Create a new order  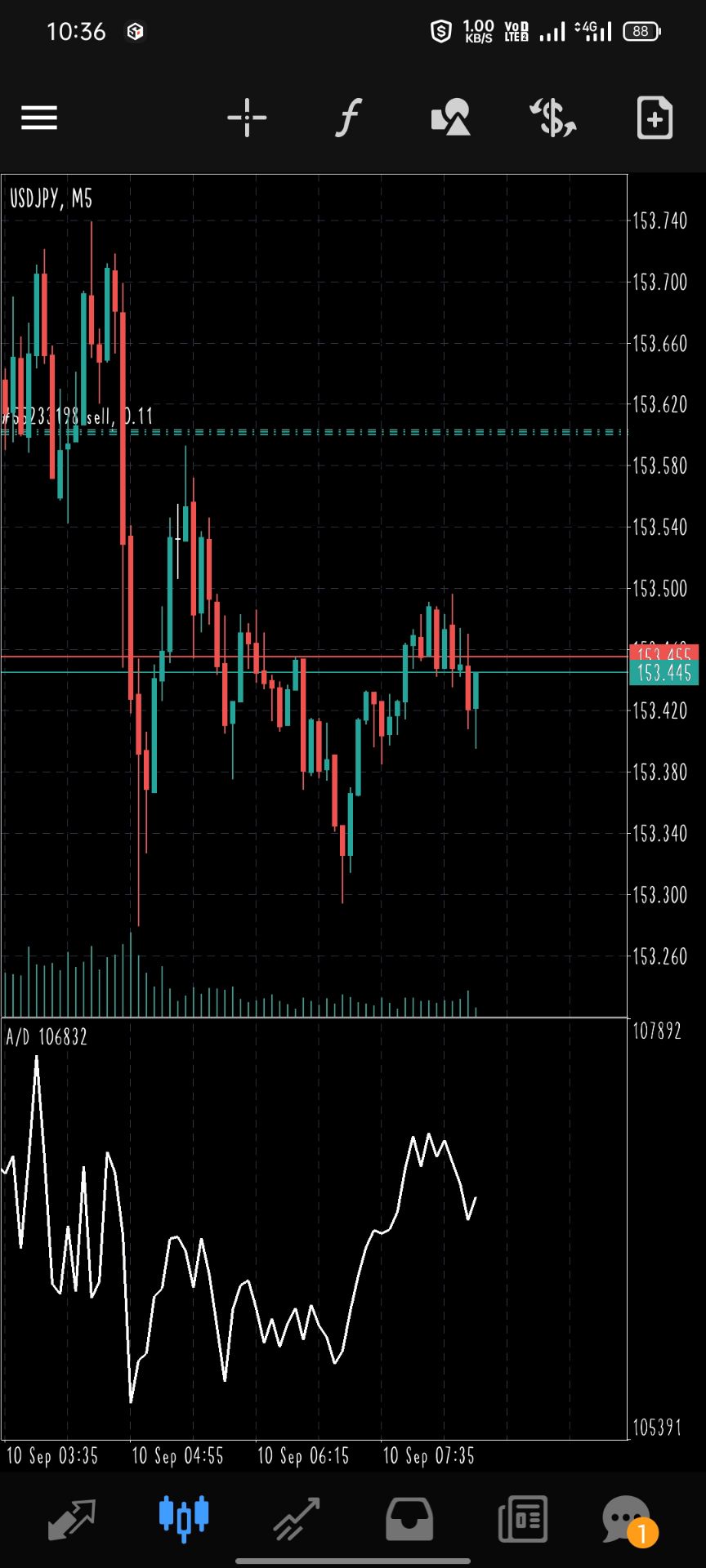click(655, 118)
